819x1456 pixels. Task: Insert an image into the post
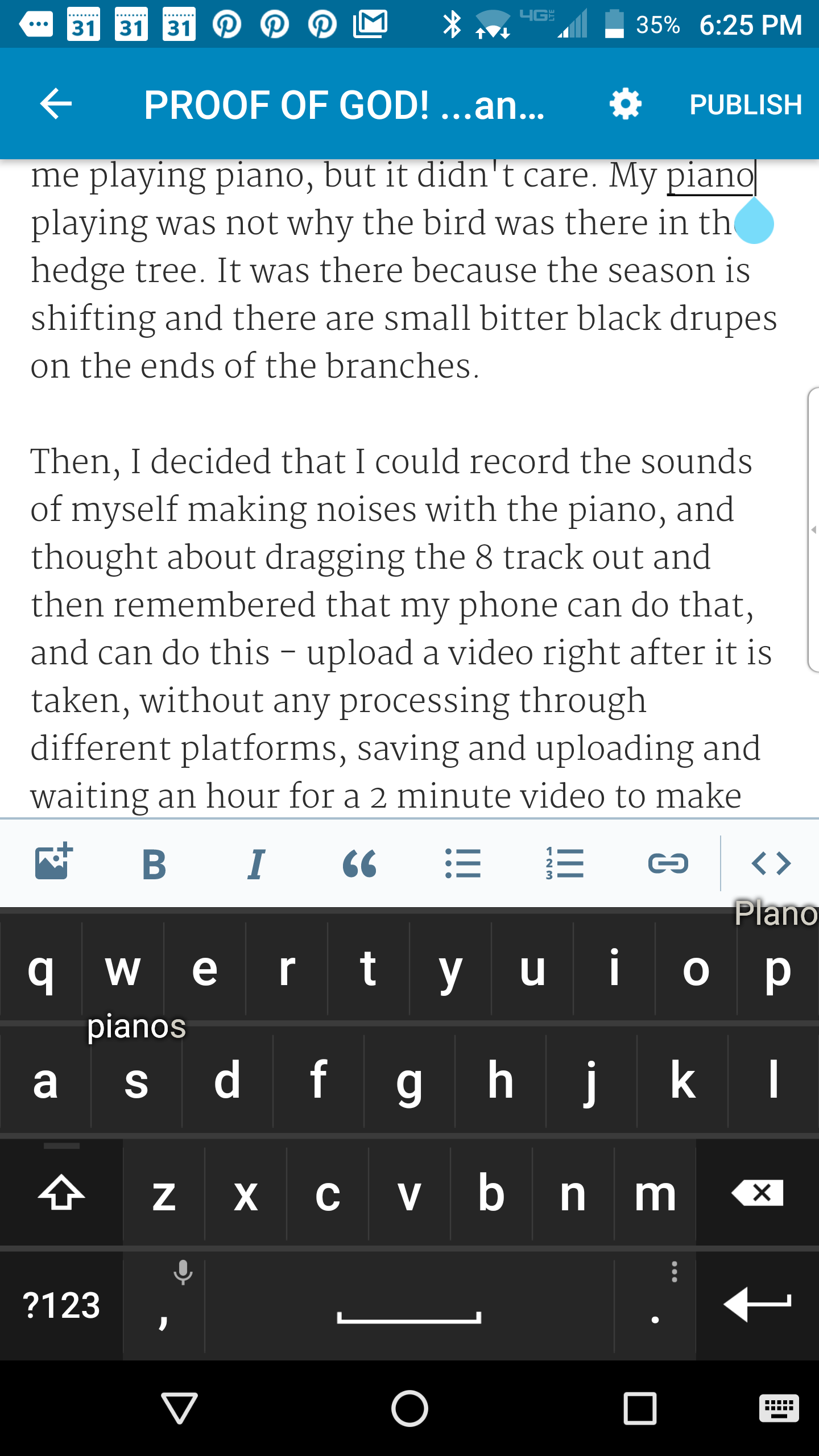tap(53, 862)
